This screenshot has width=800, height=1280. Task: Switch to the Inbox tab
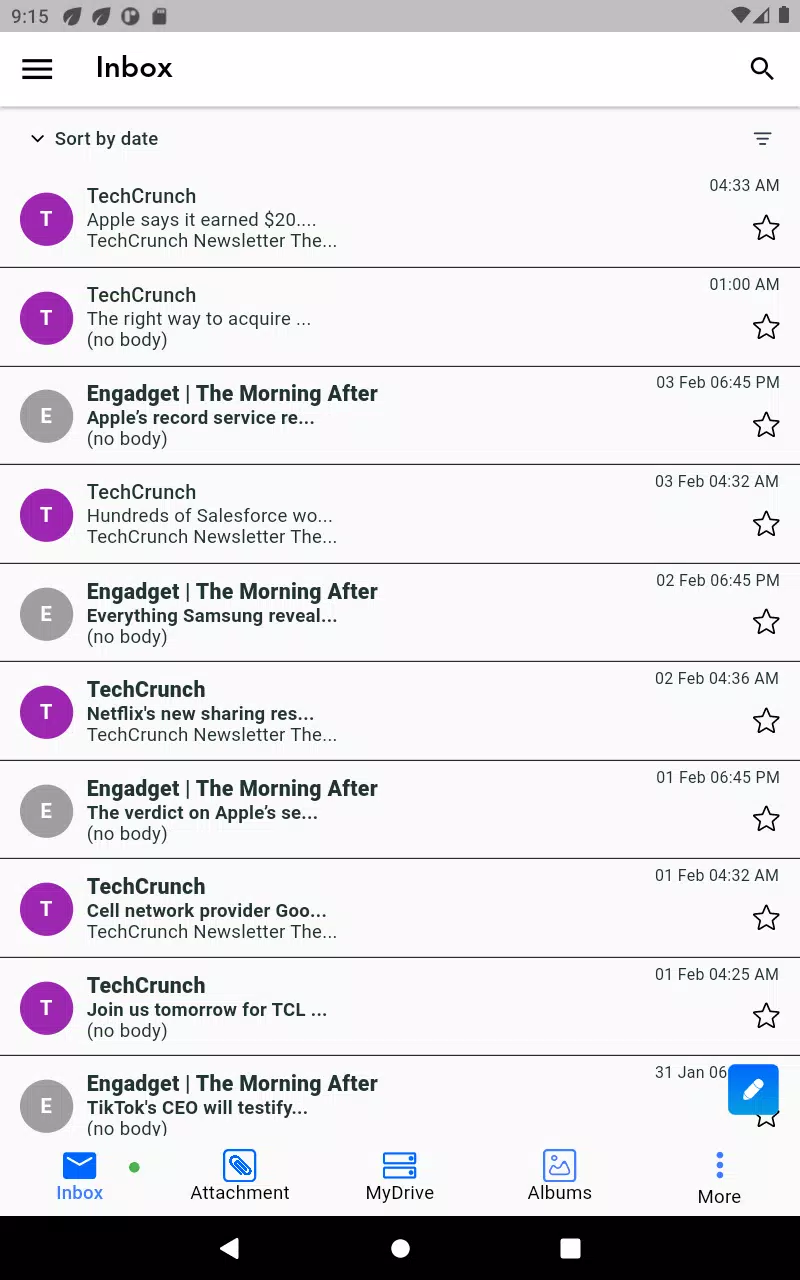point(79,1175)
